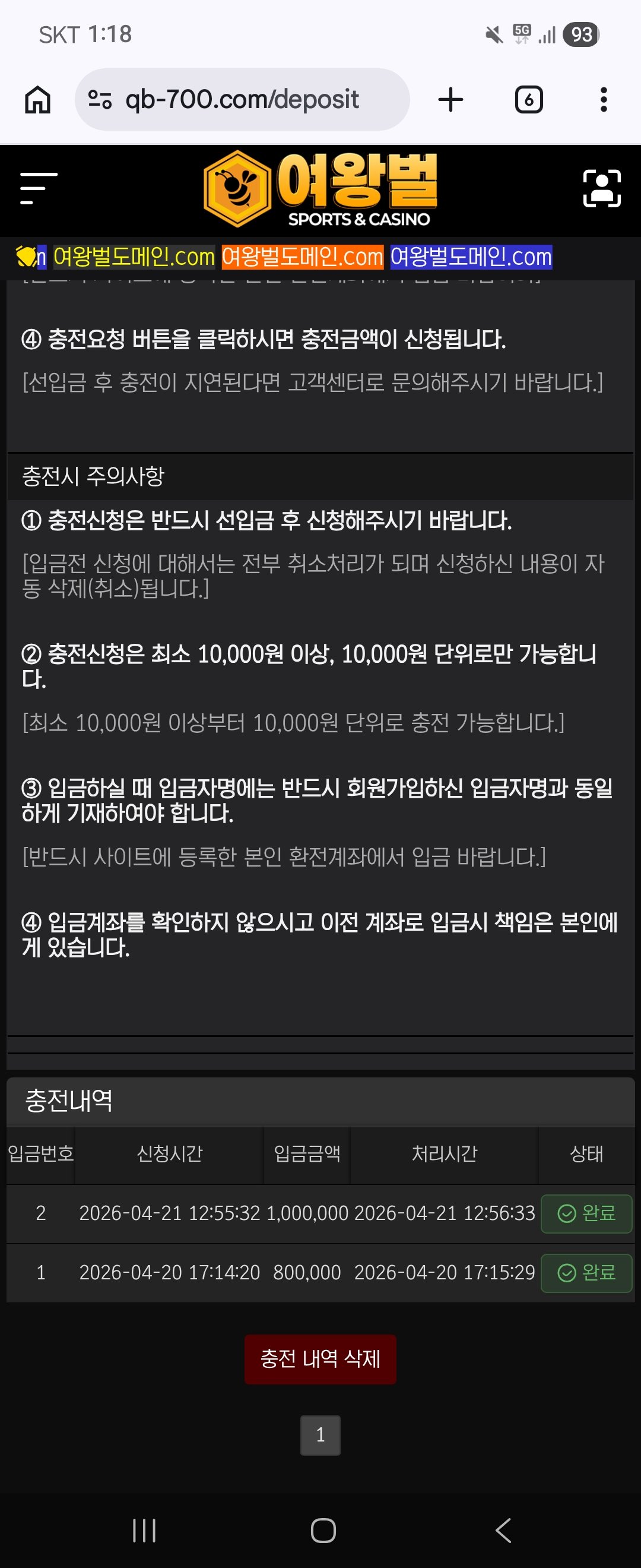641x1568 pixels.
Task: Go back with system back button
Action: [x=503, y=1530]
